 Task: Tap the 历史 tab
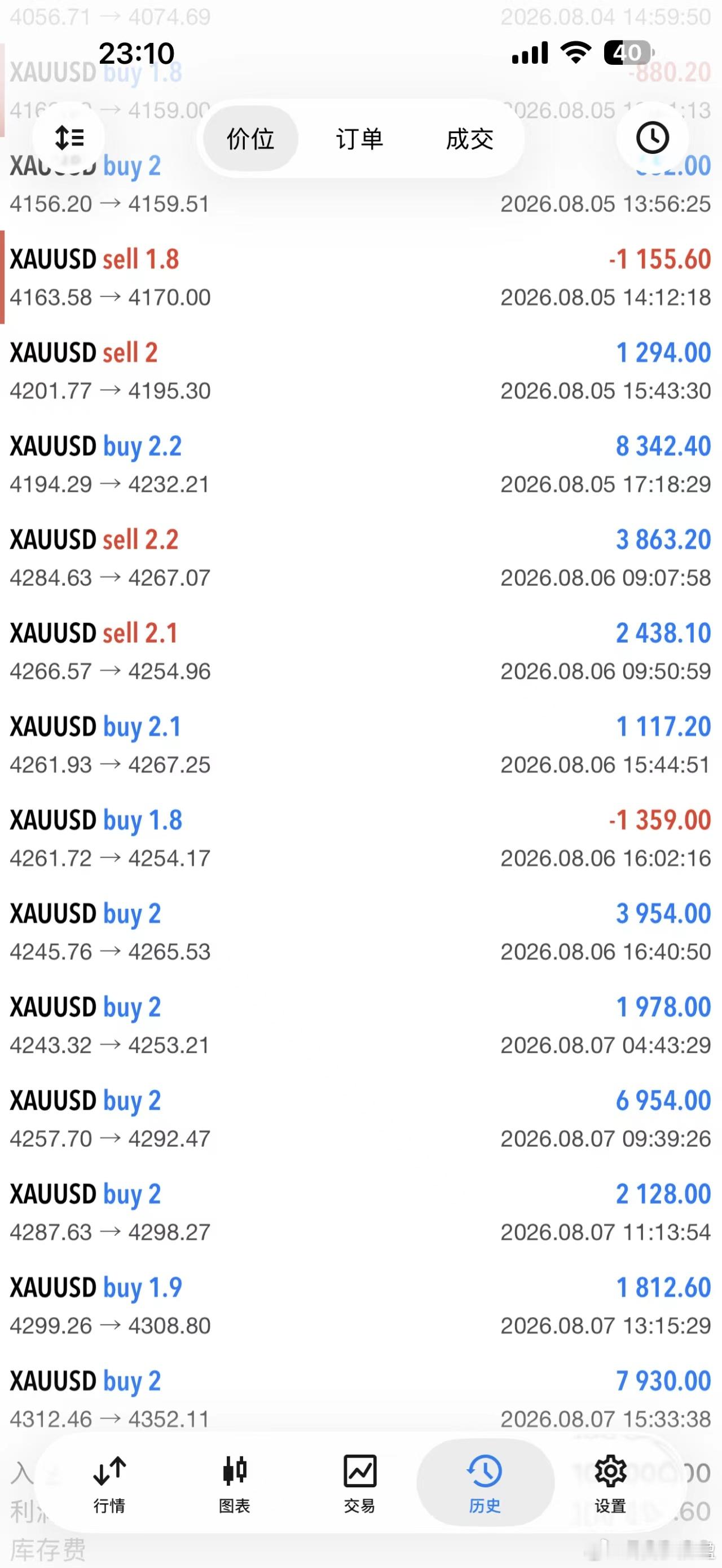point(485,1485)
